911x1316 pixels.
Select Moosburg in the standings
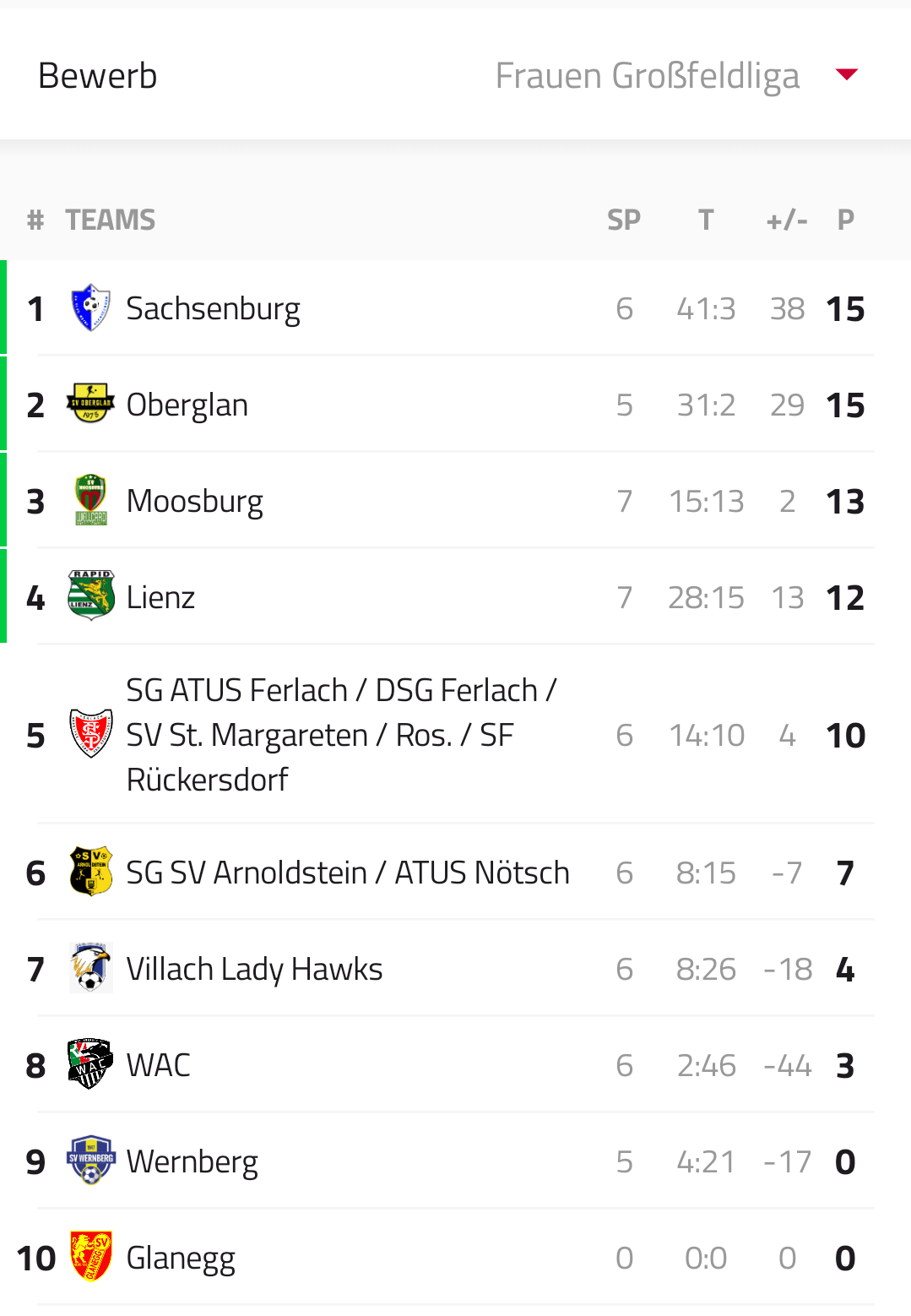(x=194, y=502)
